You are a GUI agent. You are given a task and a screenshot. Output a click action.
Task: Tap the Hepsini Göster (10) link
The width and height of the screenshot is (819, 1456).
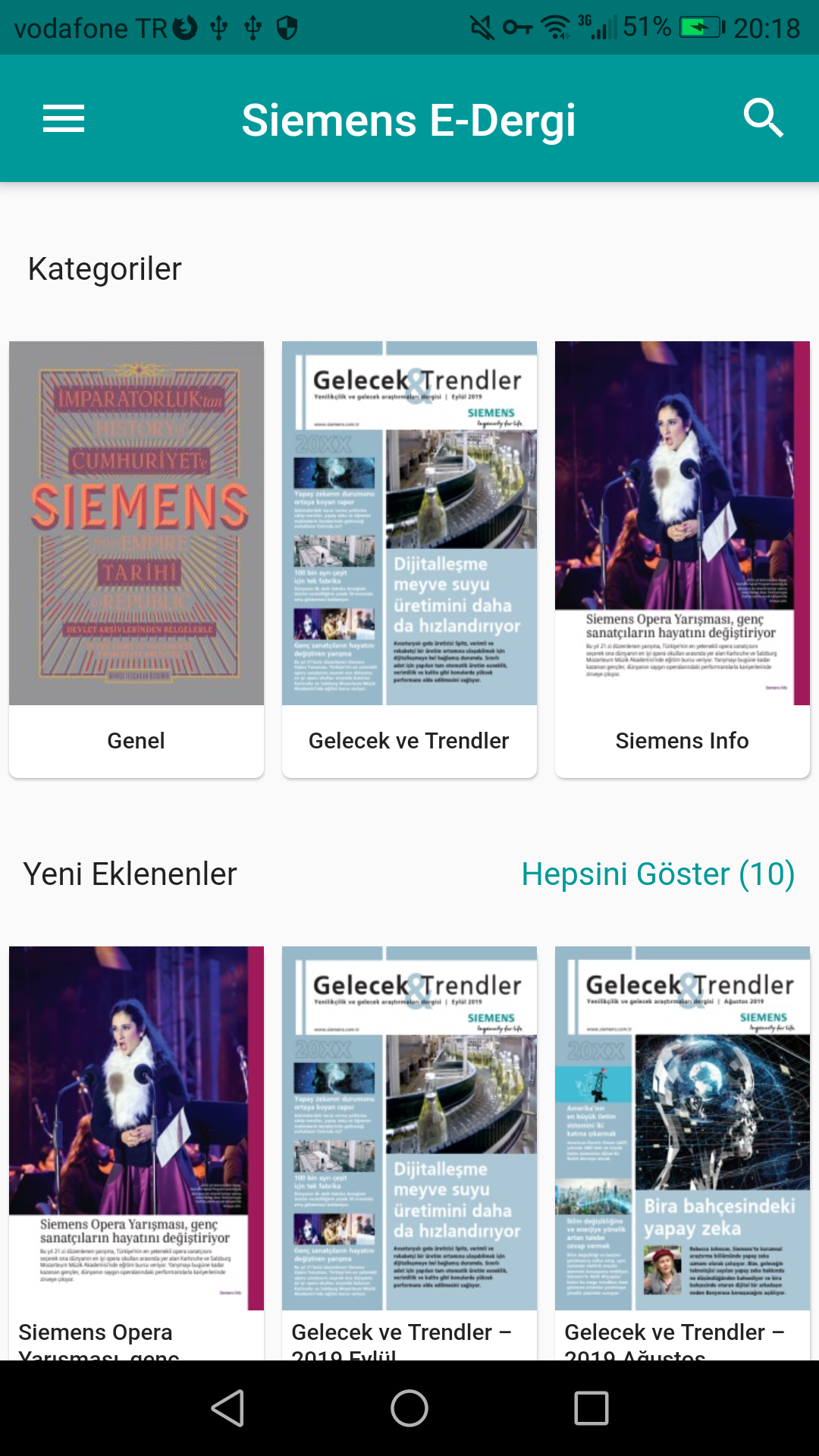pos(657,874)
